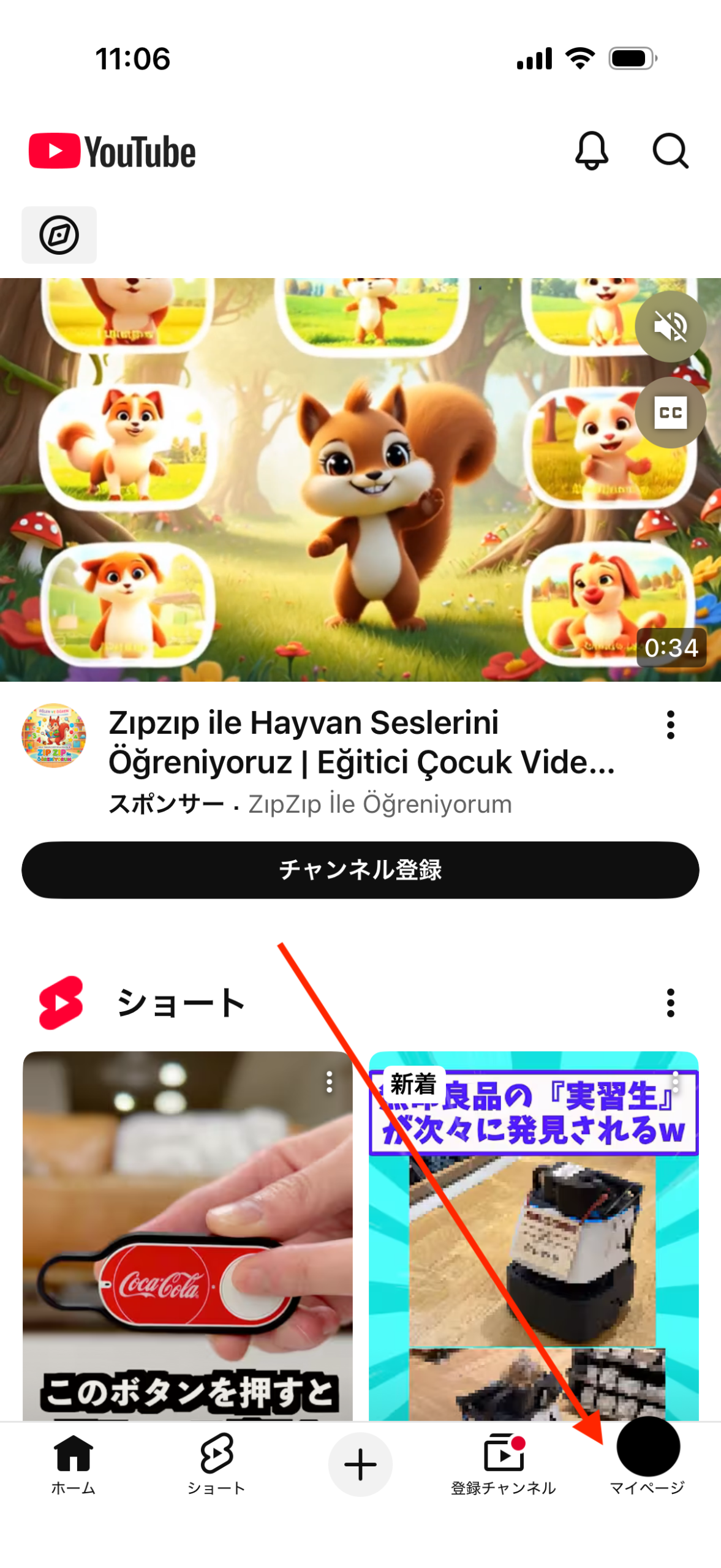
Task: Unmute the sponsored video preview
Action: (x=670, y=327)
